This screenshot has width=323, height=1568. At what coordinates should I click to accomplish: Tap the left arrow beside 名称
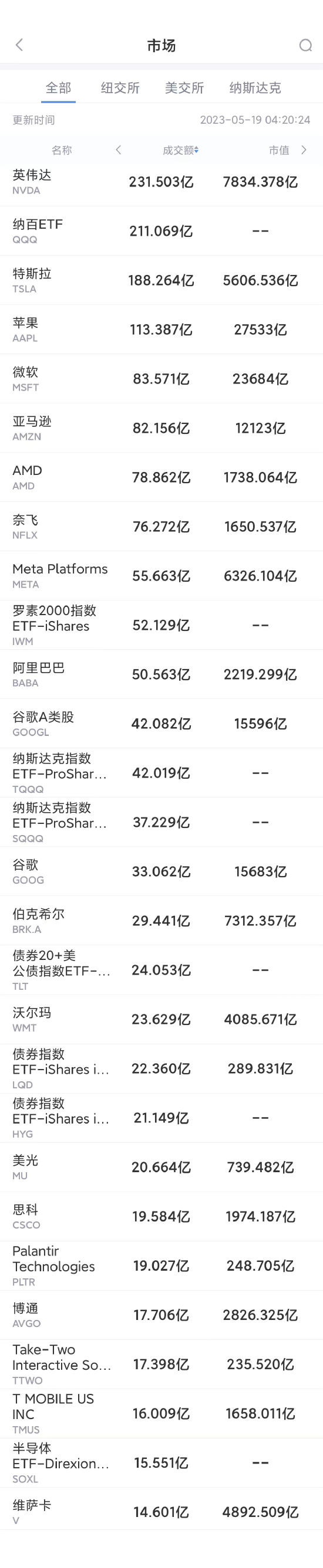118,150
